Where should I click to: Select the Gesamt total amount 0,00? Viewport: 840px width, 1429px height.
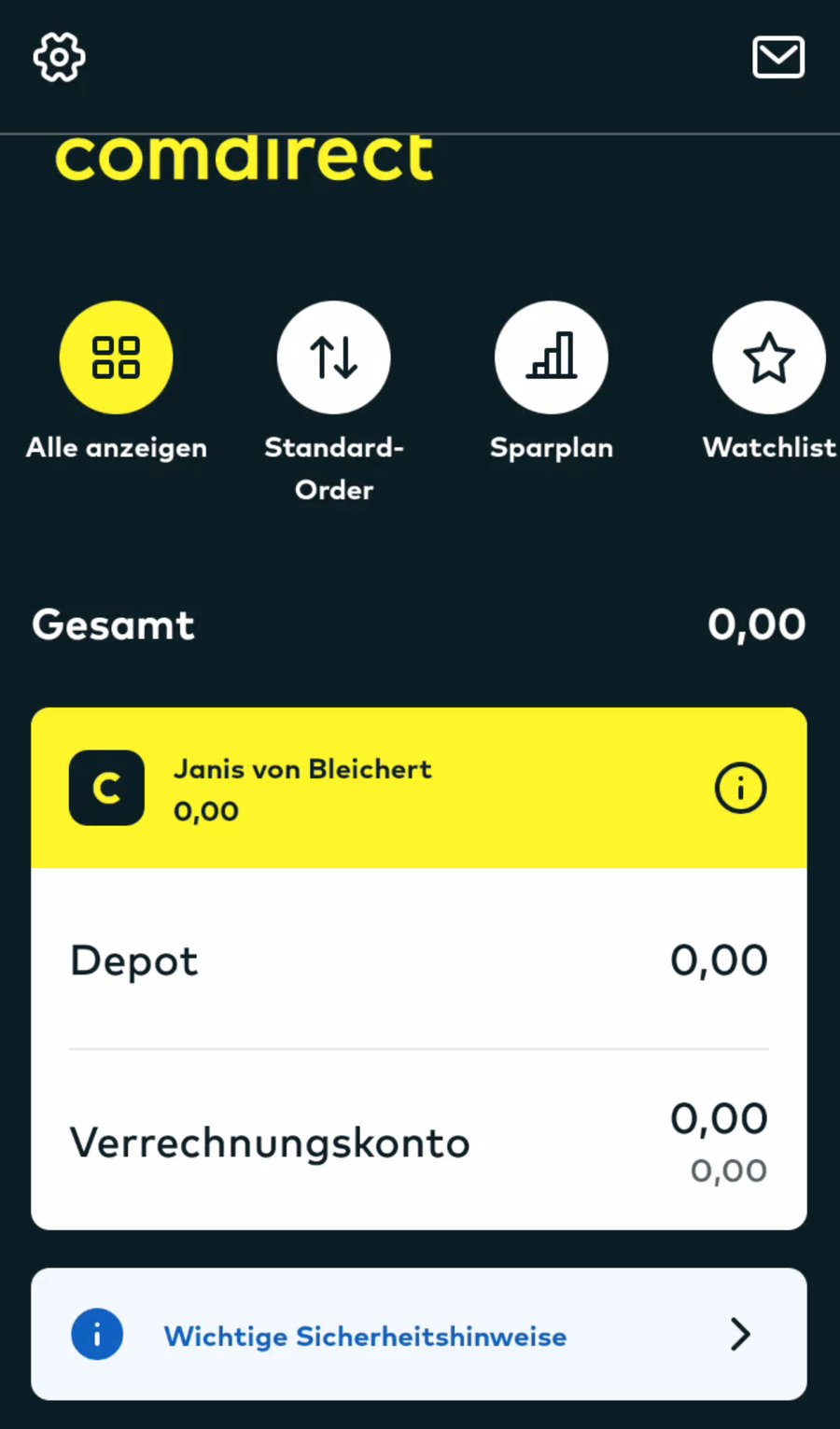coord(758,624)
